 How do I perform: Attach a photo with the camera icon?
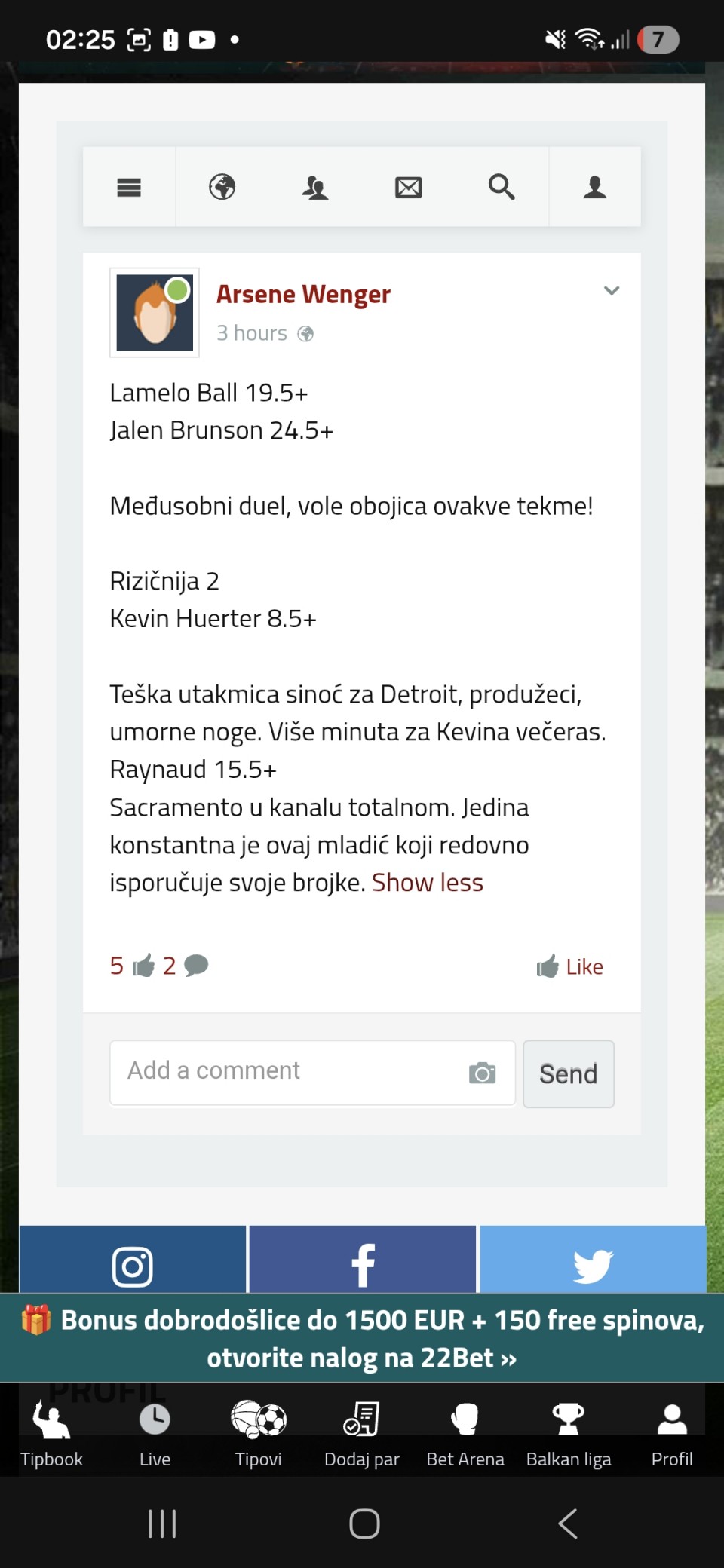483,1073
